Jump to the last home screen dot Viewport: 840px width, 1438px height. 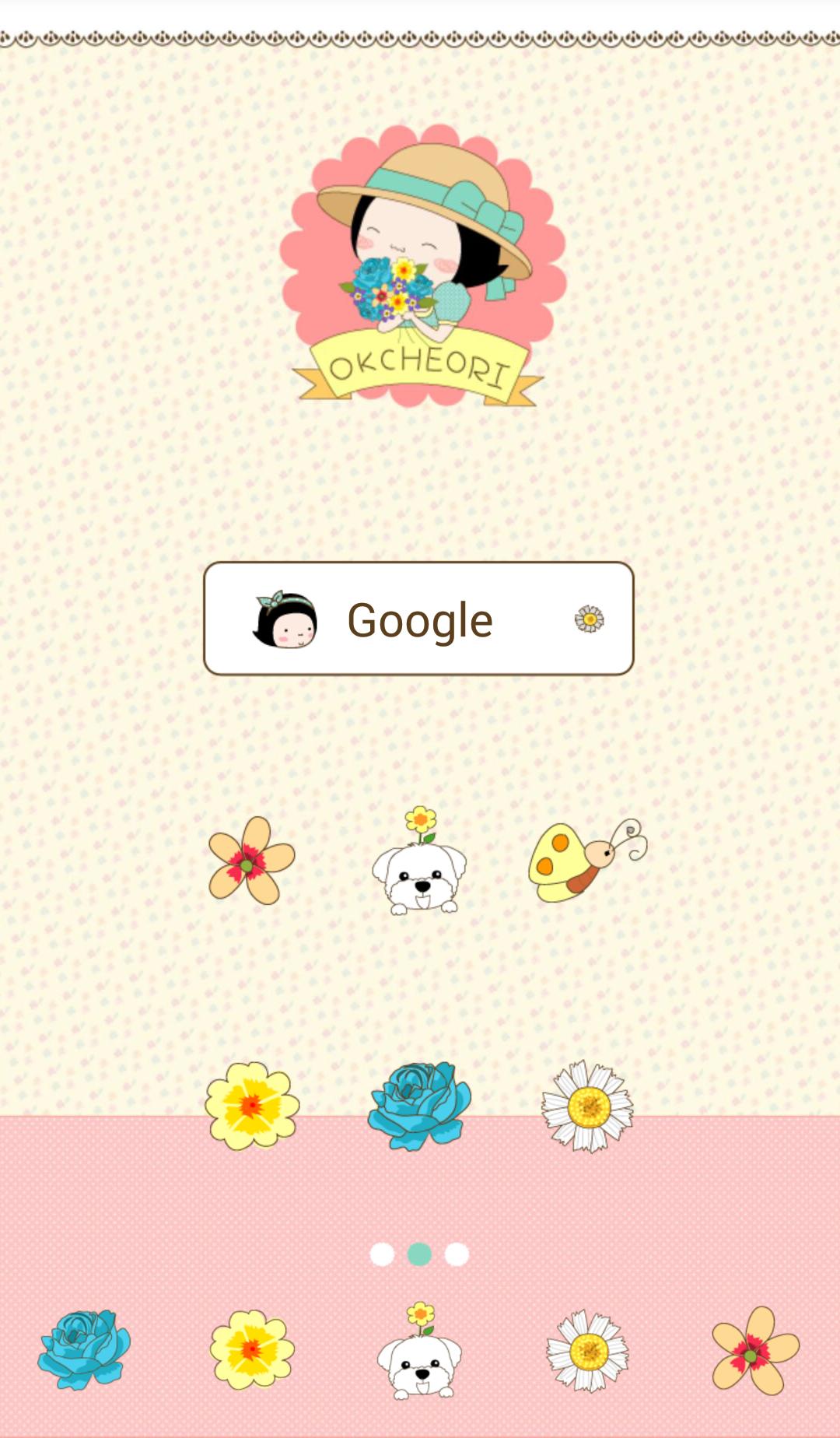(456, 1255)
